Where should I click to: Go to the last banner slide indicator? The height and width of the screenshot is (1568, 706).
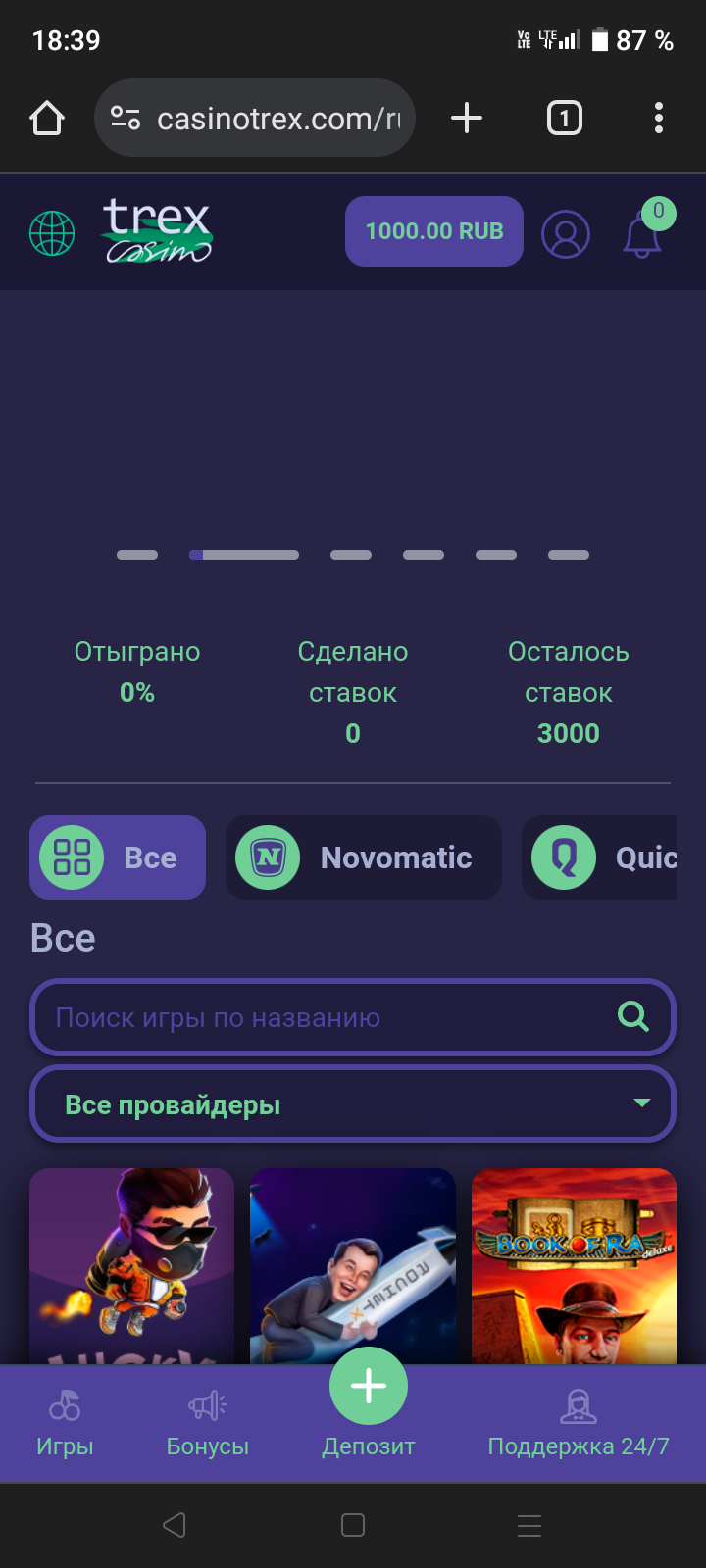pos(569,555)
